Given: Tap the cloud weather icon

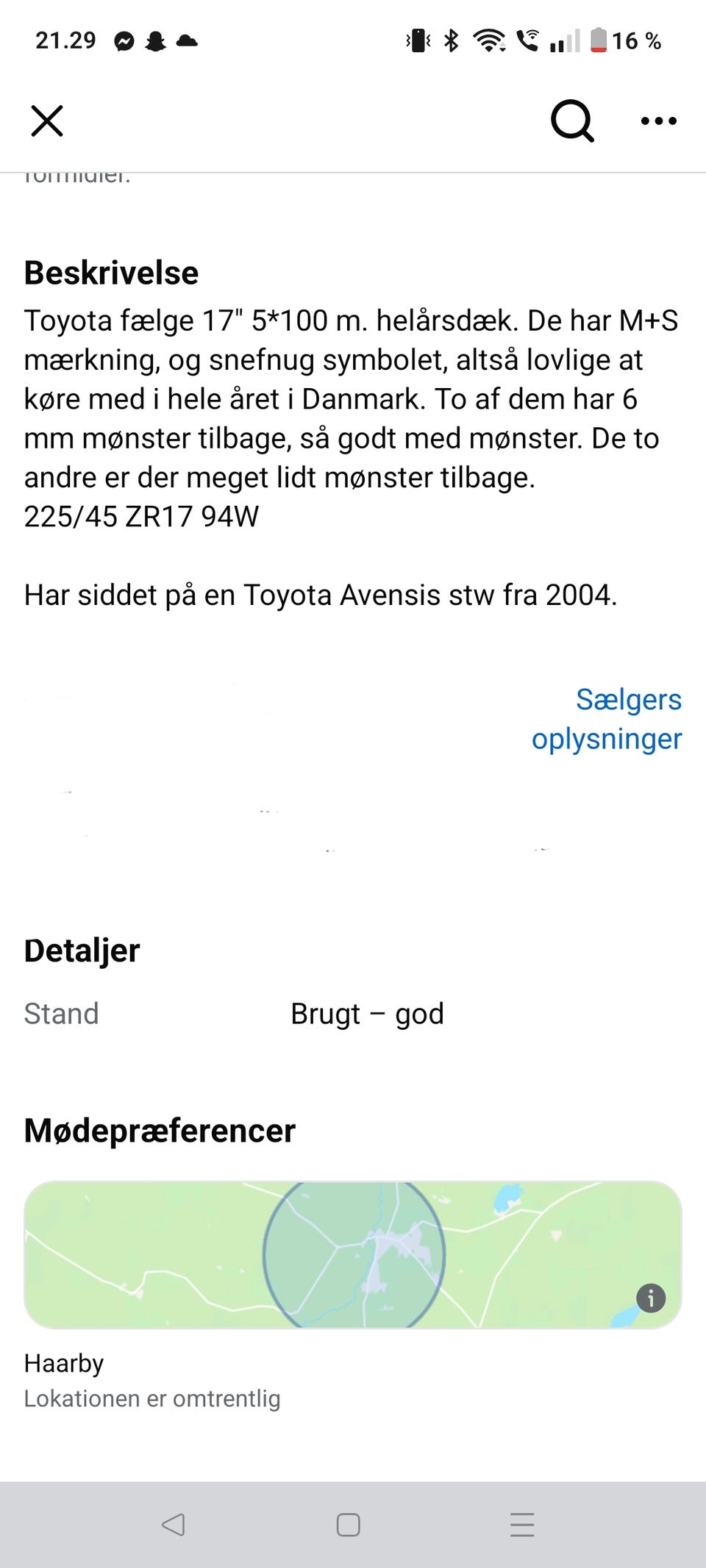Looking at the screenshot, I should pos(188,40).
